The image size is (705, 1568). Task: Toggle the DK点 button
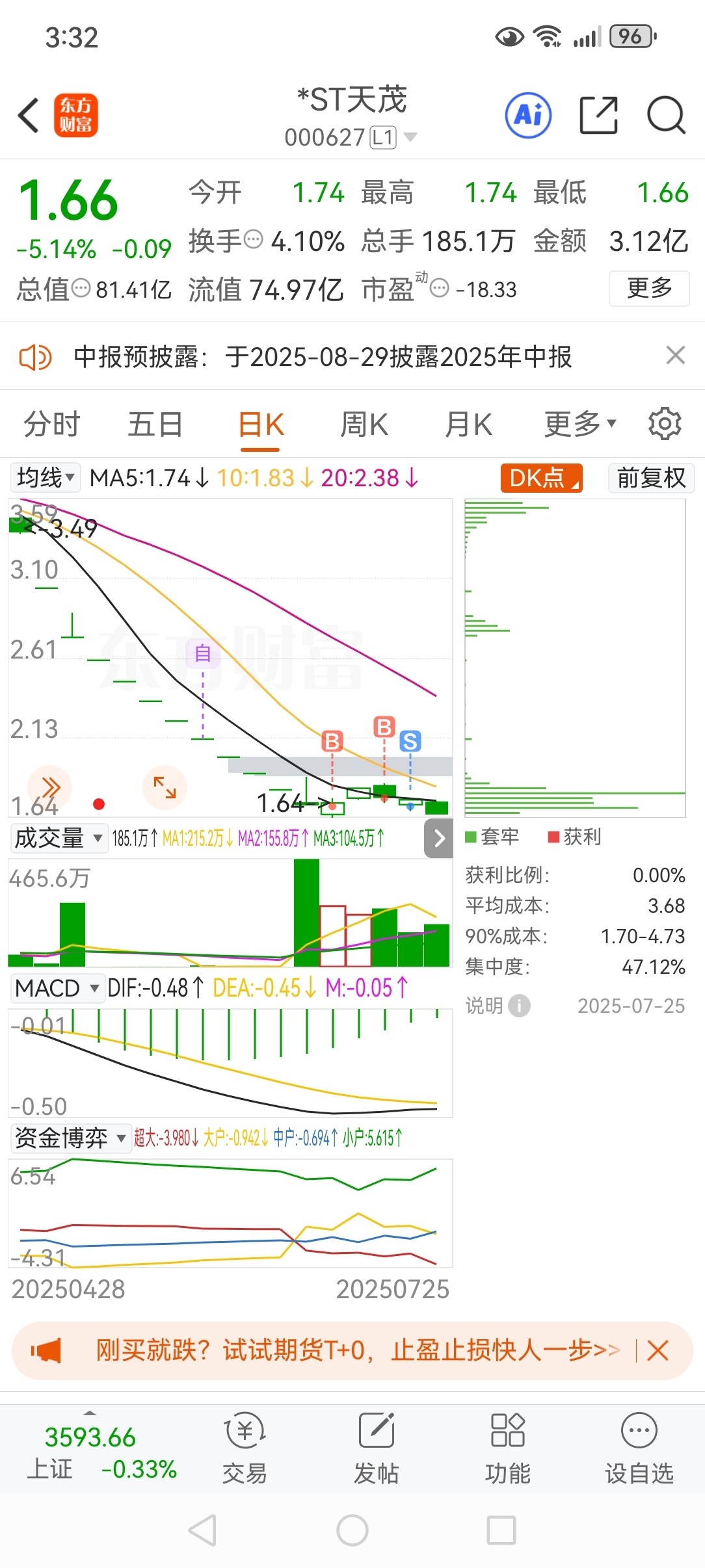541,478
